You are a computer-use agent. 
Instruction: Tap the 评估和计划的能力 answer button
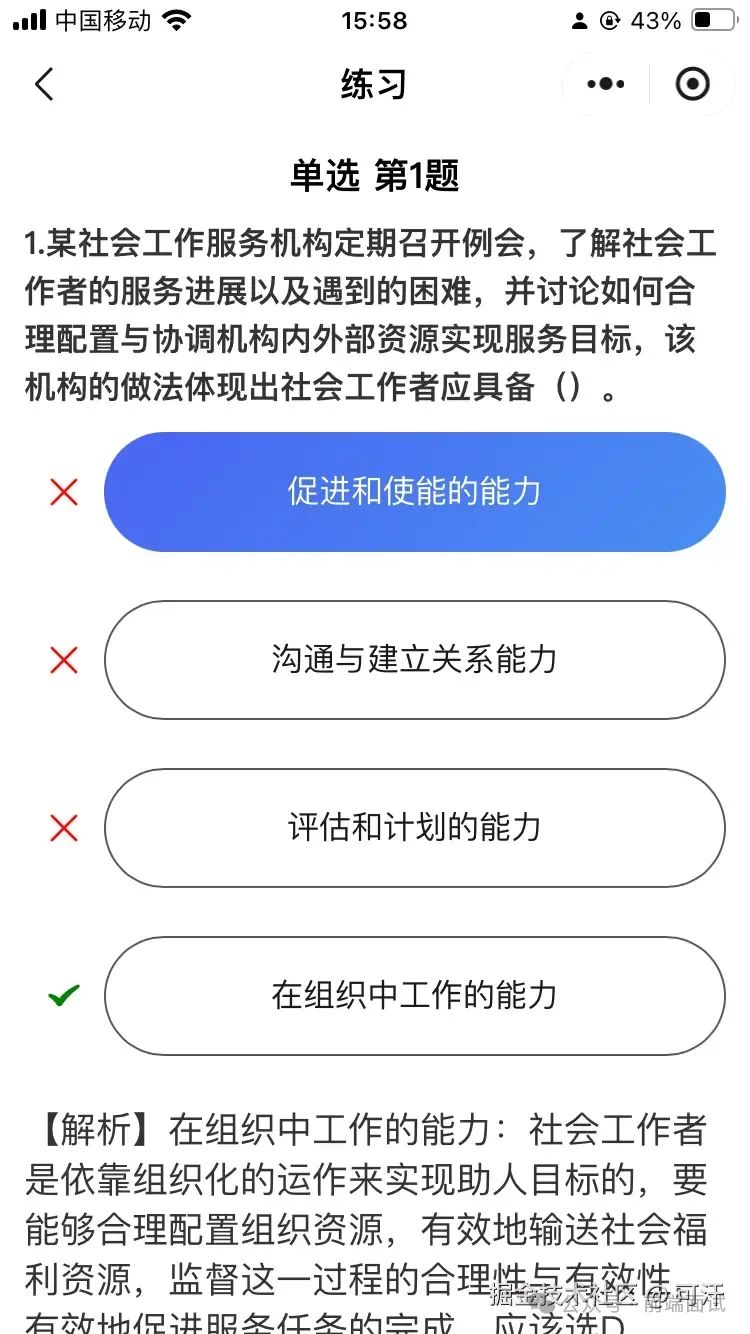point(415,829)
